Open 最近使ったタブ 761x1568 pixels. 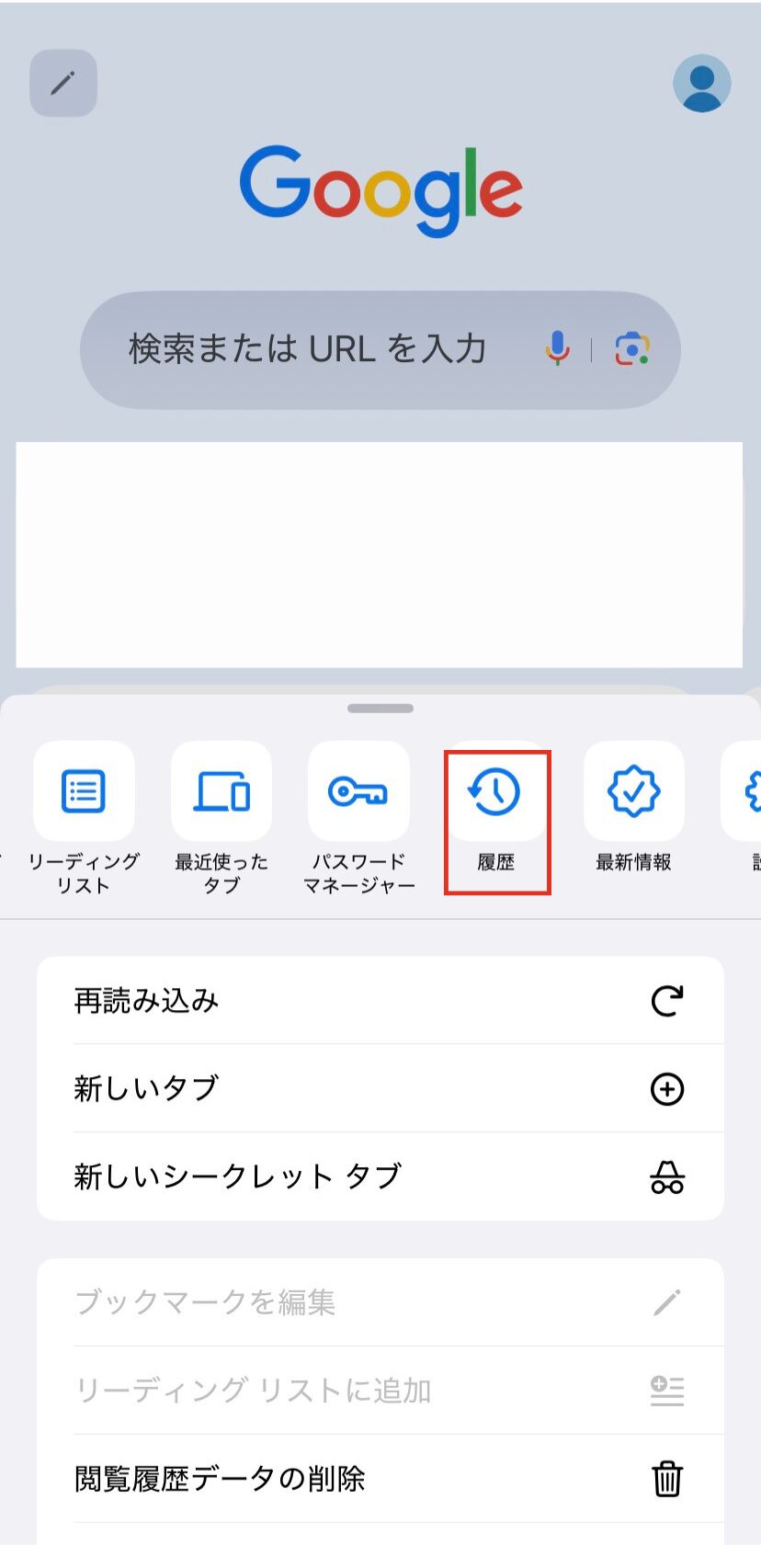pos(221,819)
